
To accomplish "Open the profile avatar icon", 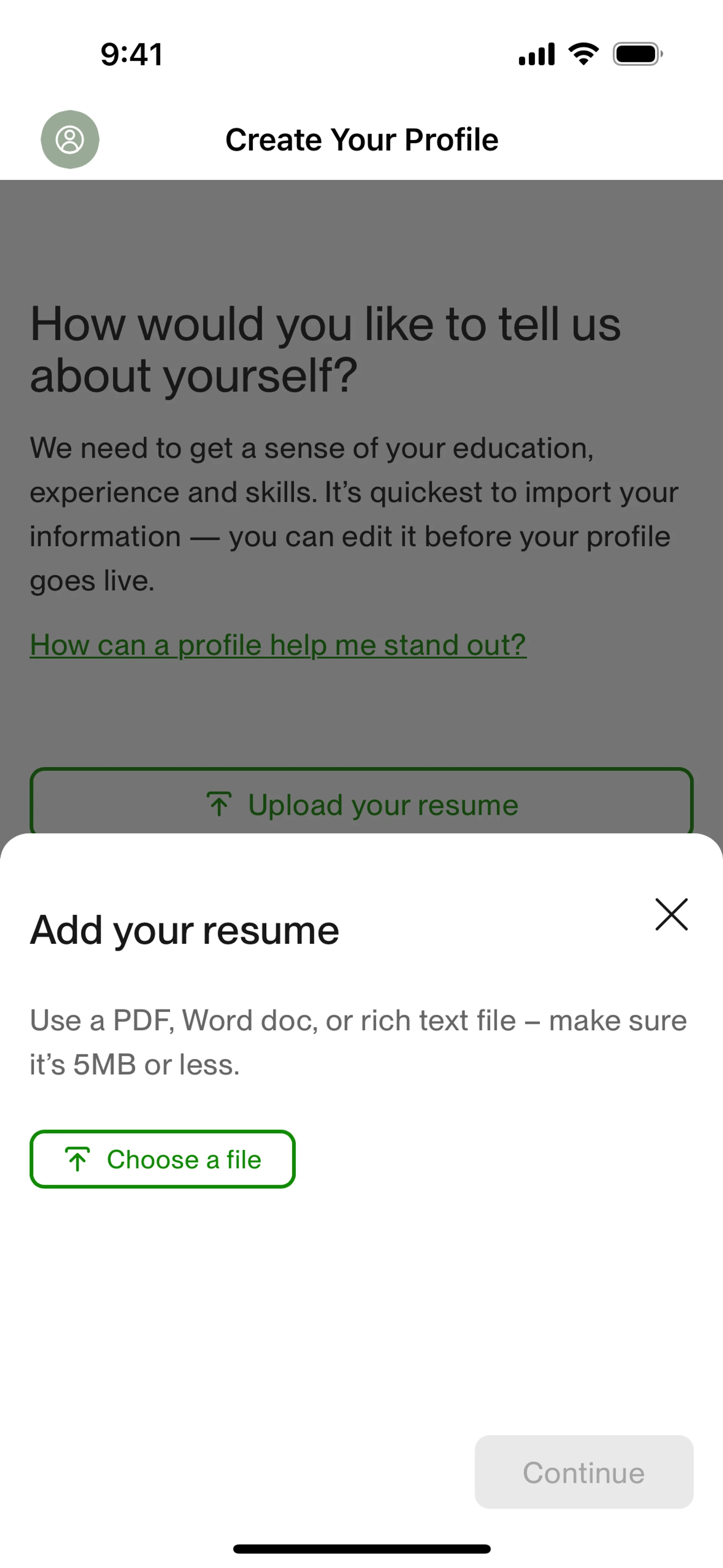I will point(70,139).
